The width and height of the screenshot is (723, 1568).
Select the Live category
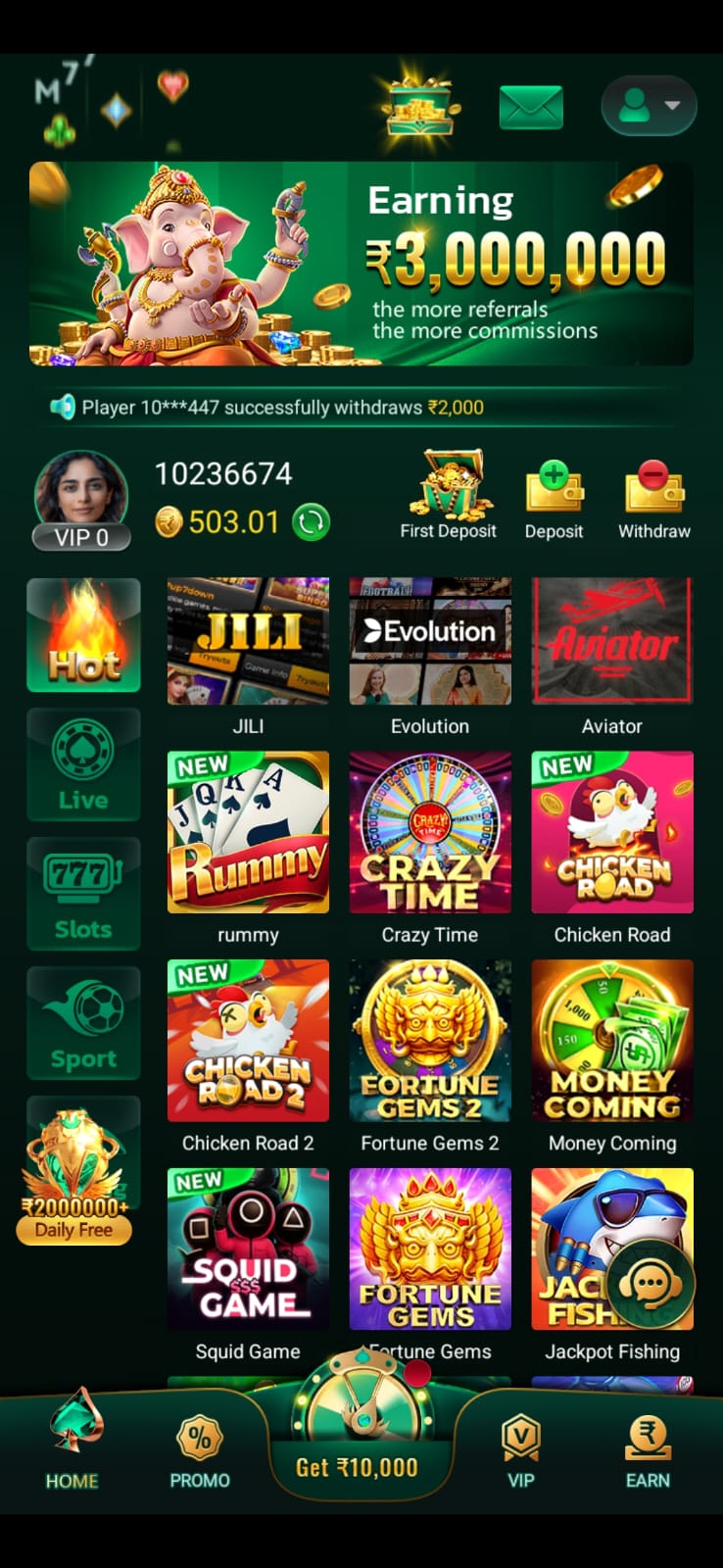(x=83, y=765)
